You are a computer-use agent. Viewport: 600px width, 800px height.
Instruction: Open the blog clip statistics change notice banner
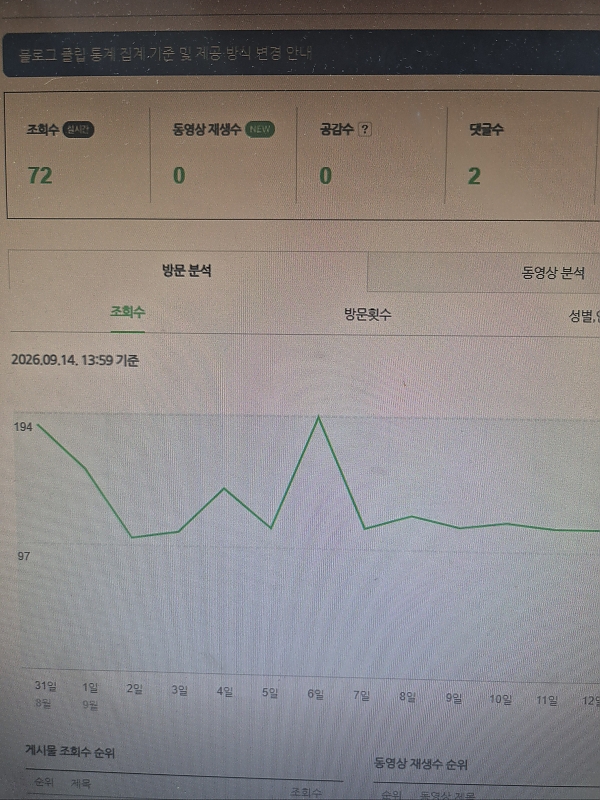pos(301,54)
